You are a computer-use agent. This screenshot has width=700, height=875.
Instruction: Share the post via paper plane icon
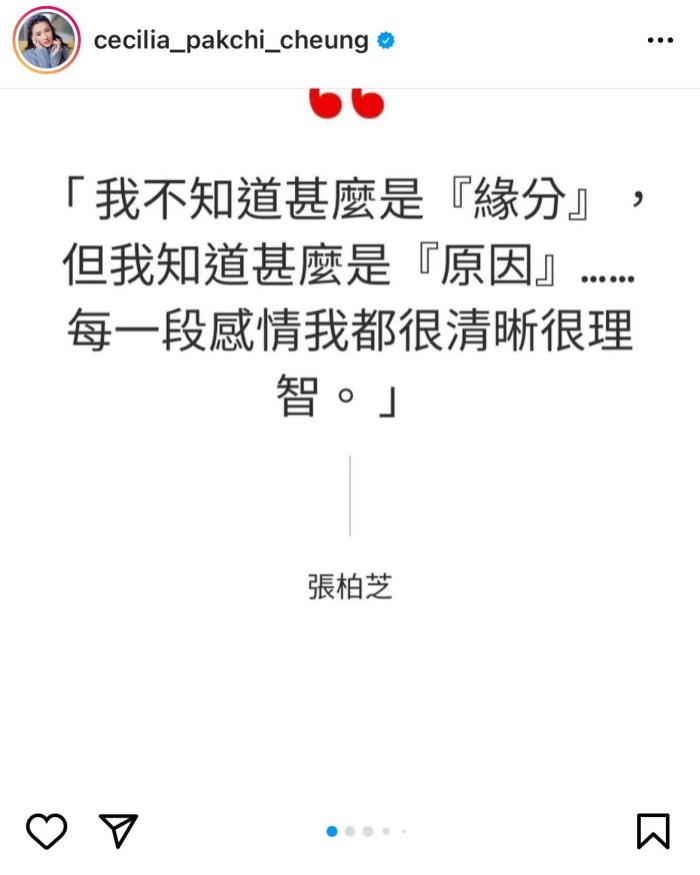118,831
